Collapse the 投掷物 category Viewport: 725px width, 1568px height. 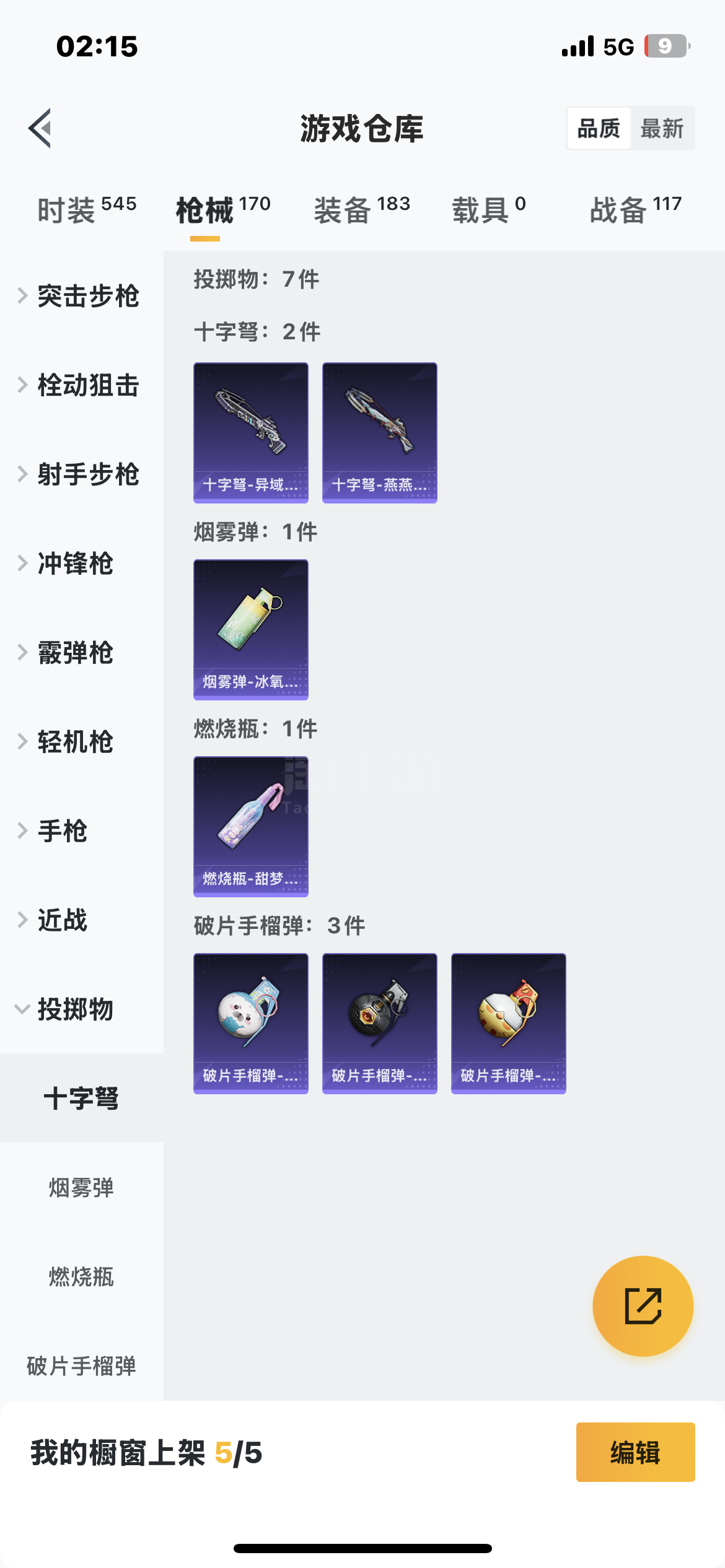point(76,1009)
